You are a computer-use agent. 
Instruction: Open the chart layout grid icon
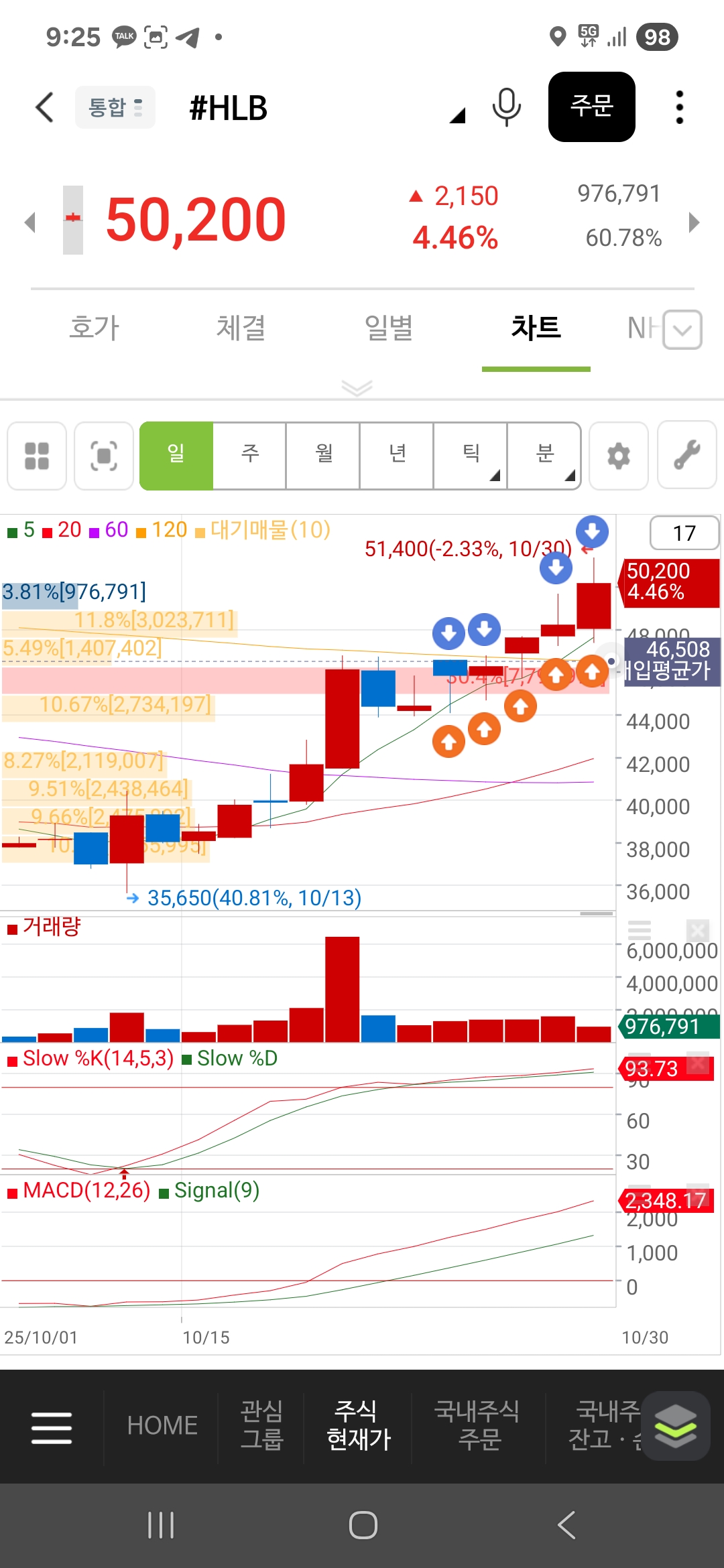click(37, 456)
